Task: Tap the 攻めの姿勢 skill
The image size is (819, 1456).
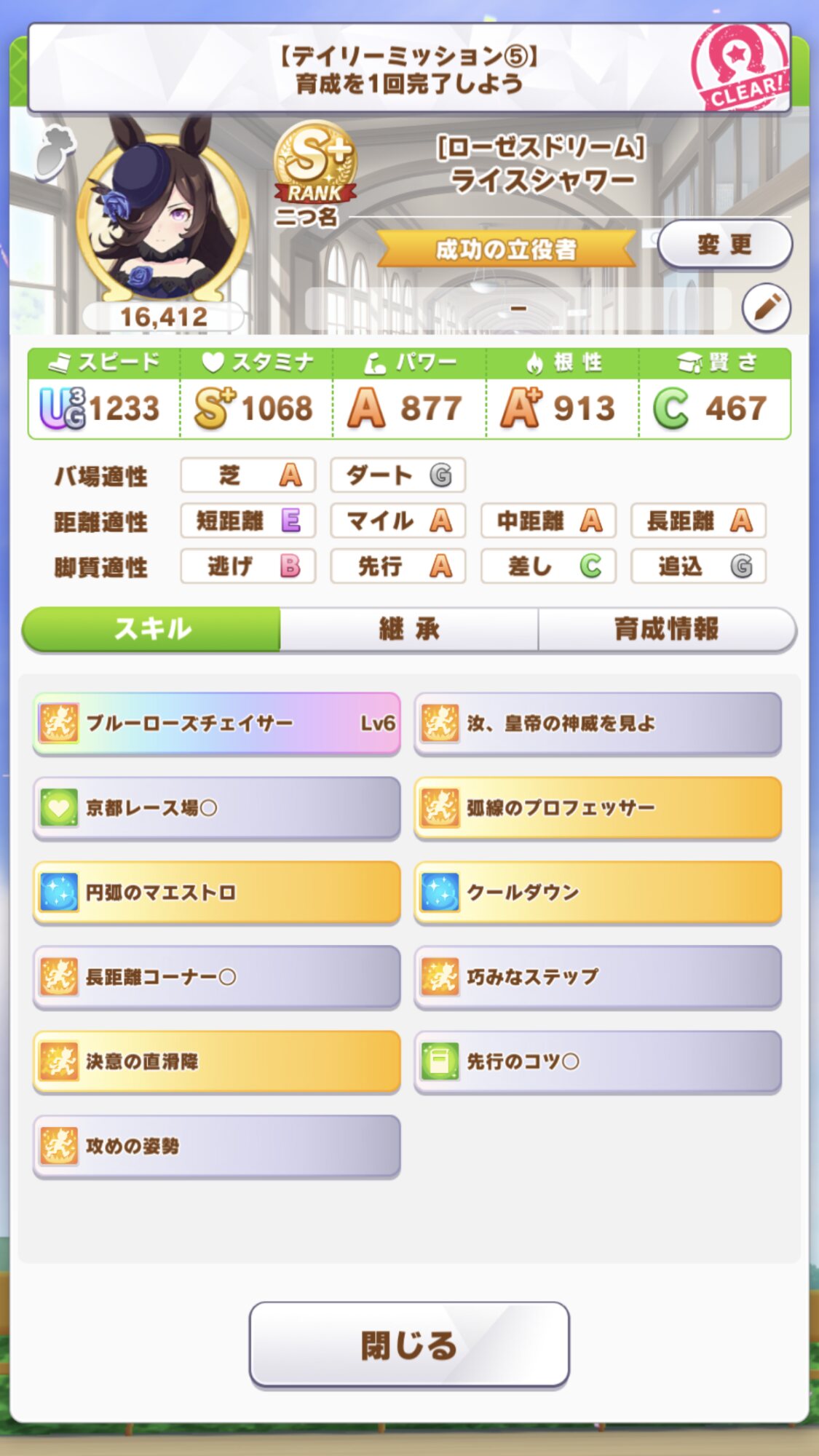Action: 217,1146
